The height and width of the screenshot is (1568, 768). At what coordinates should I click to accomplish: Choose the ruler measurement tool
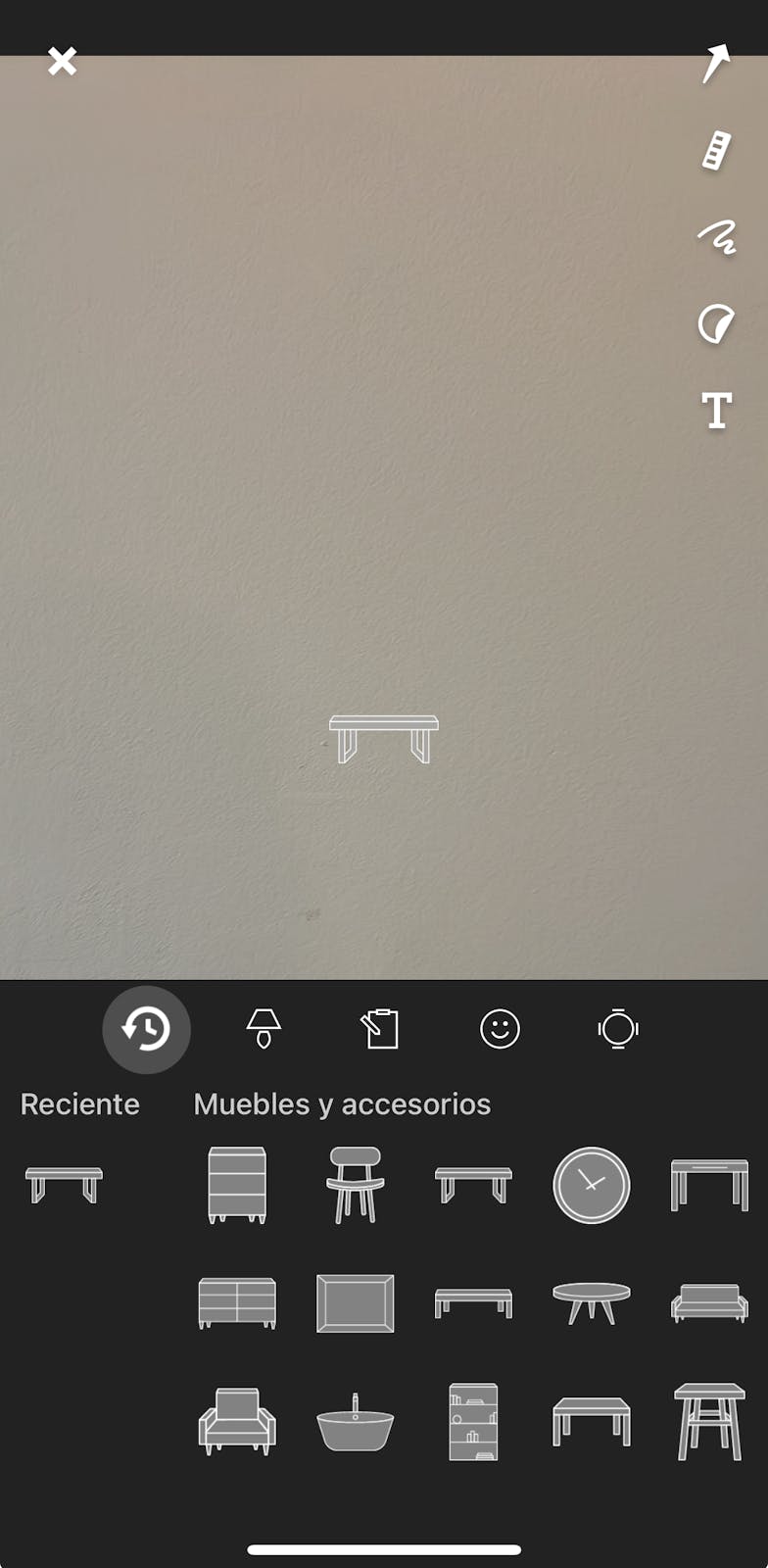pos(716,151)
